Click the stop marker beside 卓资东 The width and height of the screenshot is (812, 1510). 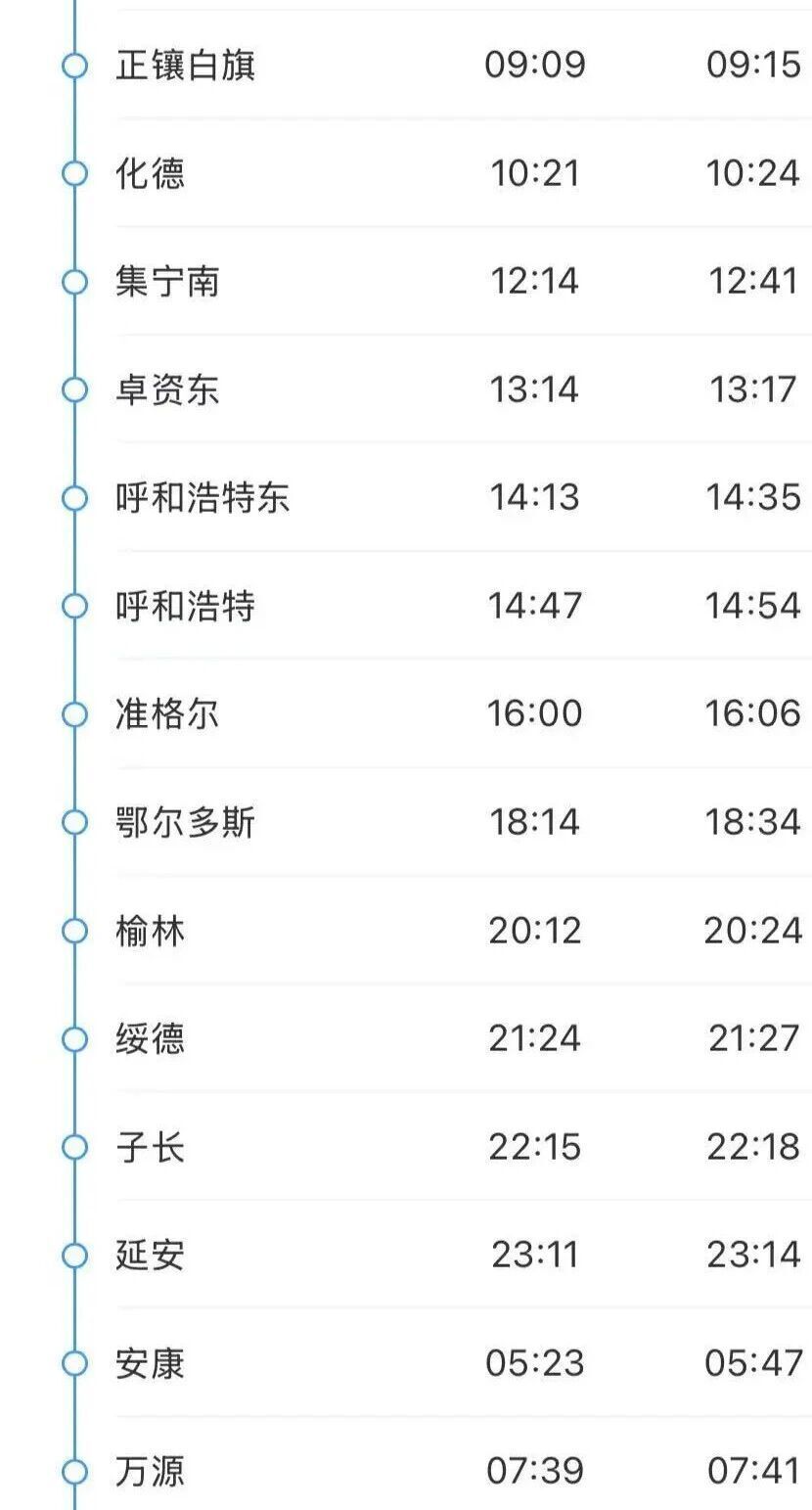tap(72, 390)
